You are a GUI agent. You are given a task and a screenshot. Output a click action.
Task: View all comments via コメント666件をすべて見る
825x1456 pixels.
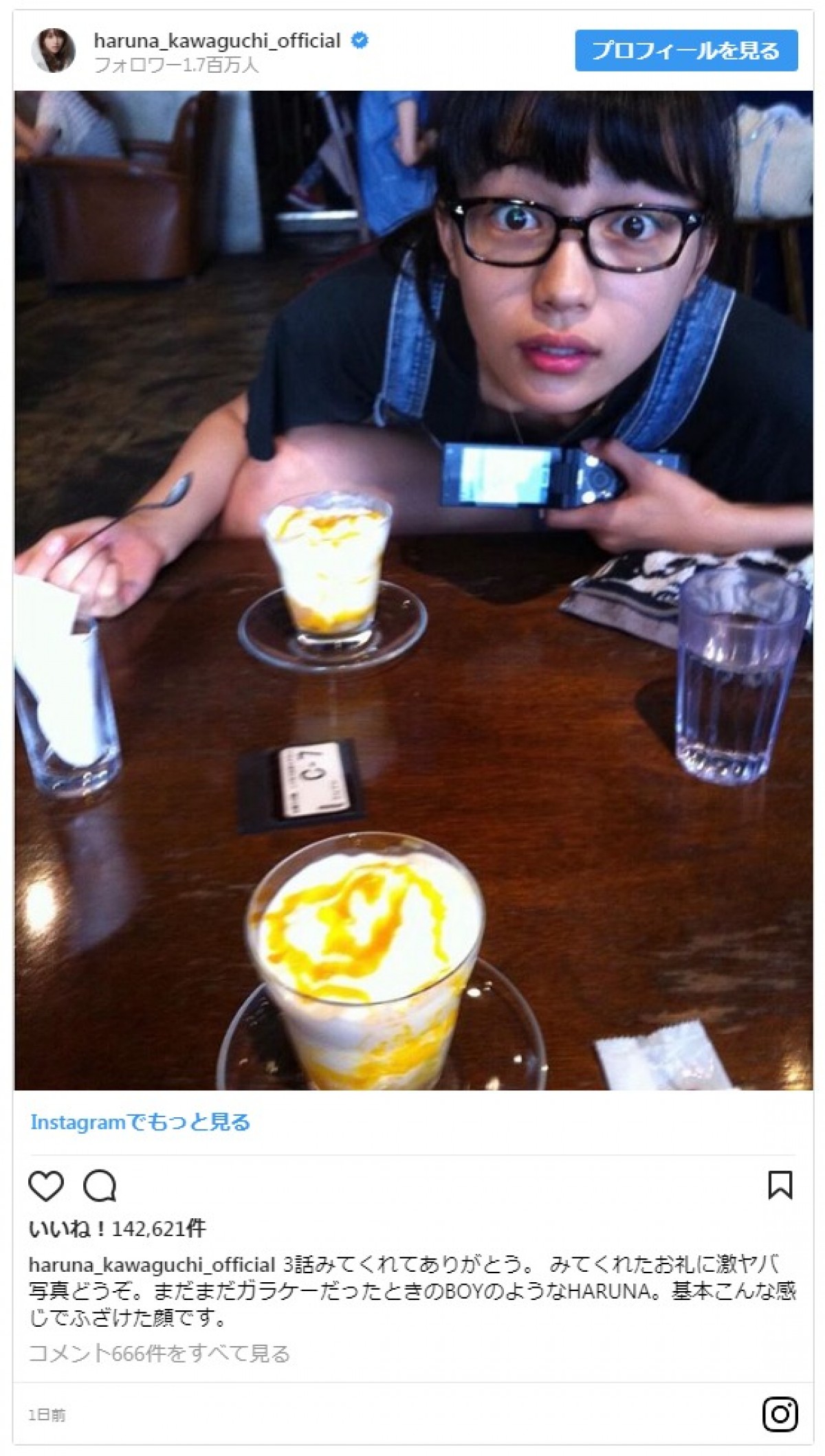[159, 1354]
